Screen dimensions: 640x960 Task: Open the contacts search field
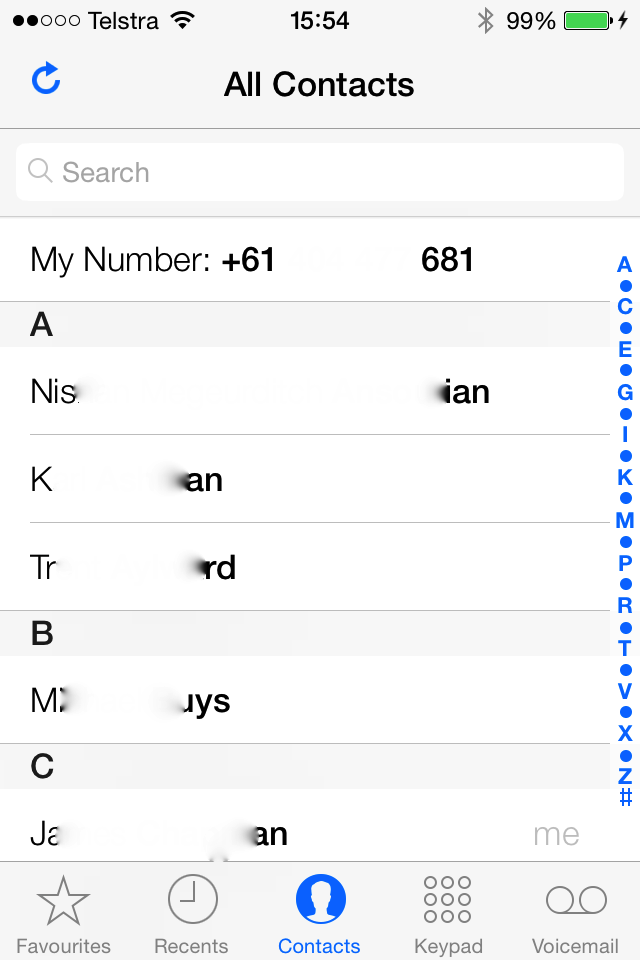320,172
